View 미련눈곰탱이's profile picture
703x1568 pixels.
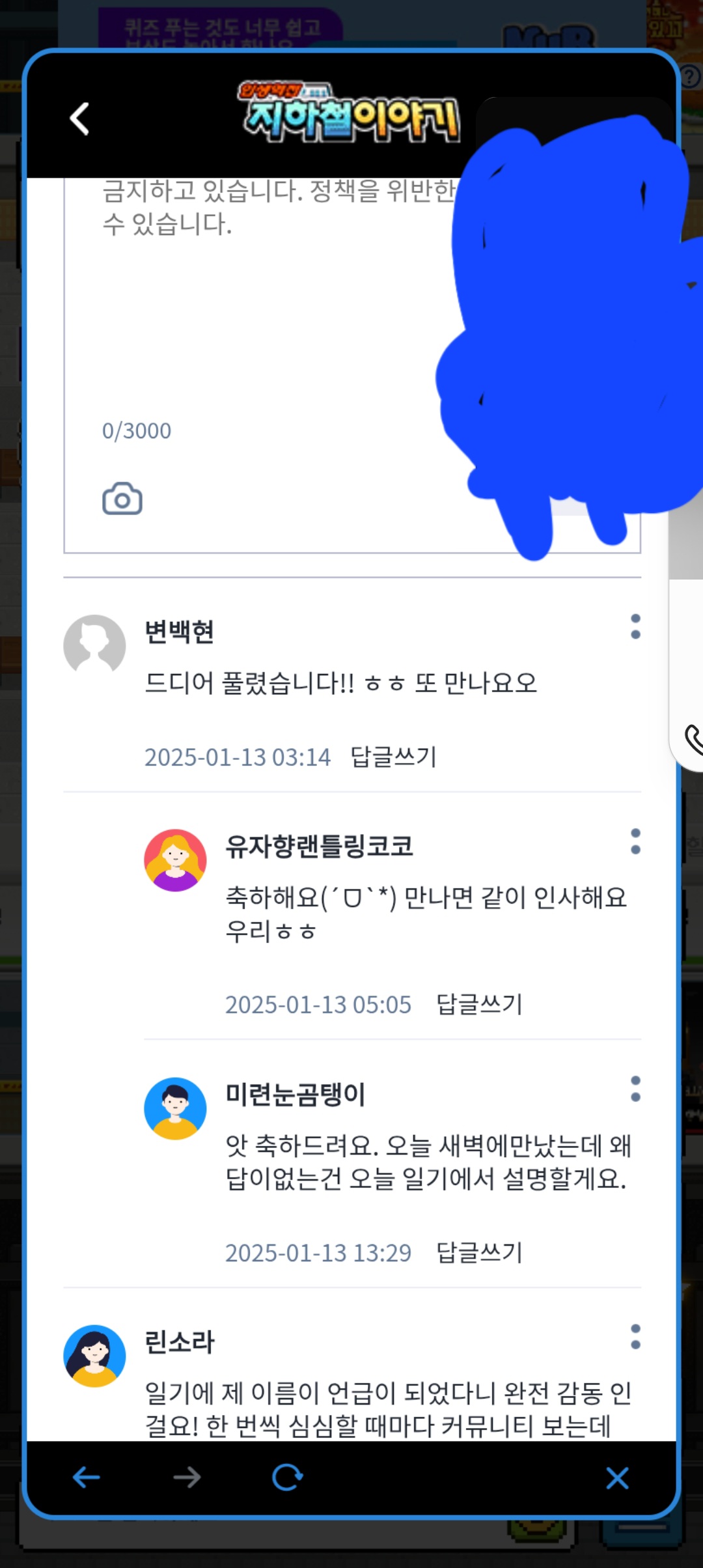click(x=175, y=1108)
